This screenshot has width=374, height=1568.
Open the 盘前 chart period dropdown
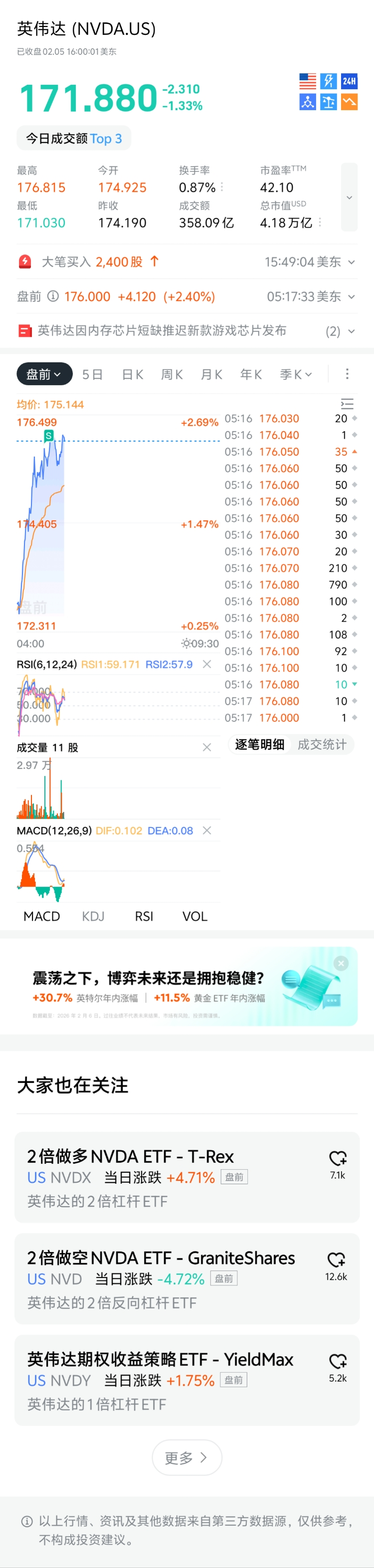click(x=44, y=374)
